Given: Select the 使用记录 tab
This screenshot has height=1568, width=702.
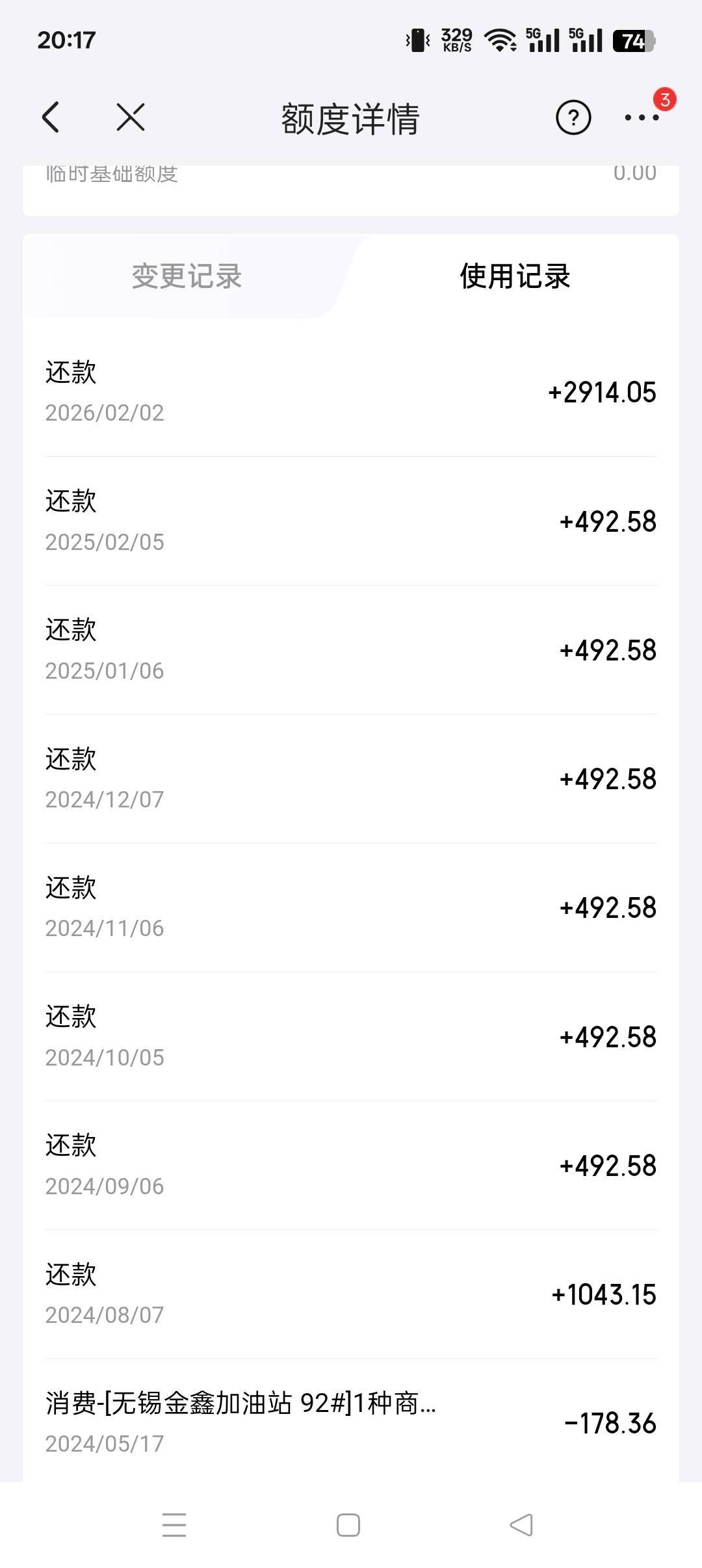Looking at the screenshot, I should pos(515,276).
